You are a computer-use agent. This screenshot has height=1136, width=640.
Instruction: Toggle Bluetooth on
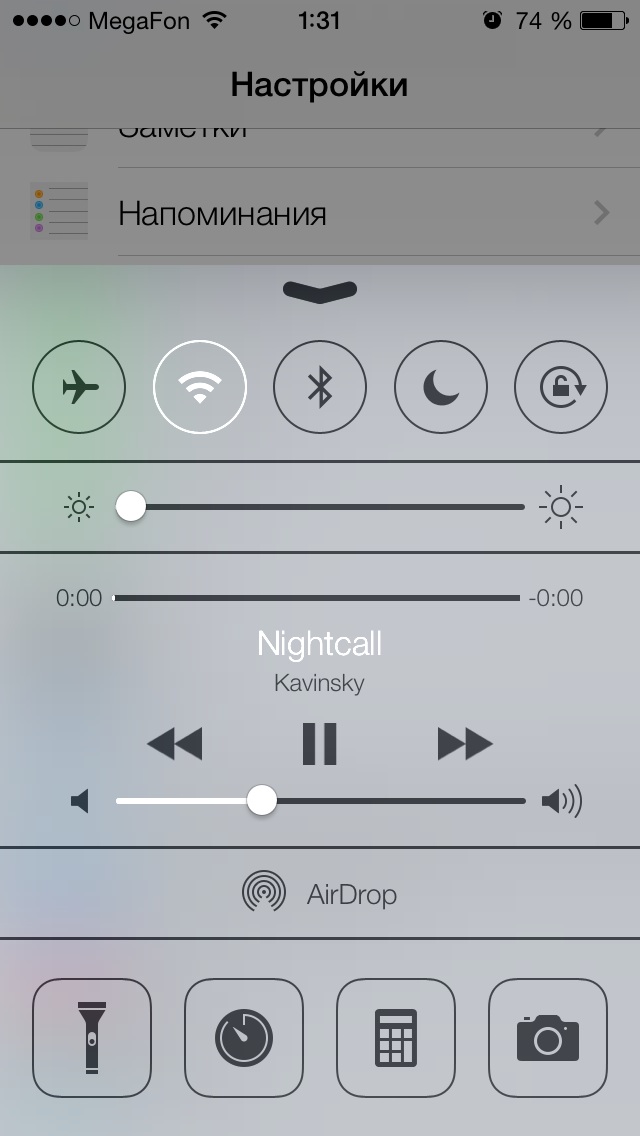click(x=320, y=388)
